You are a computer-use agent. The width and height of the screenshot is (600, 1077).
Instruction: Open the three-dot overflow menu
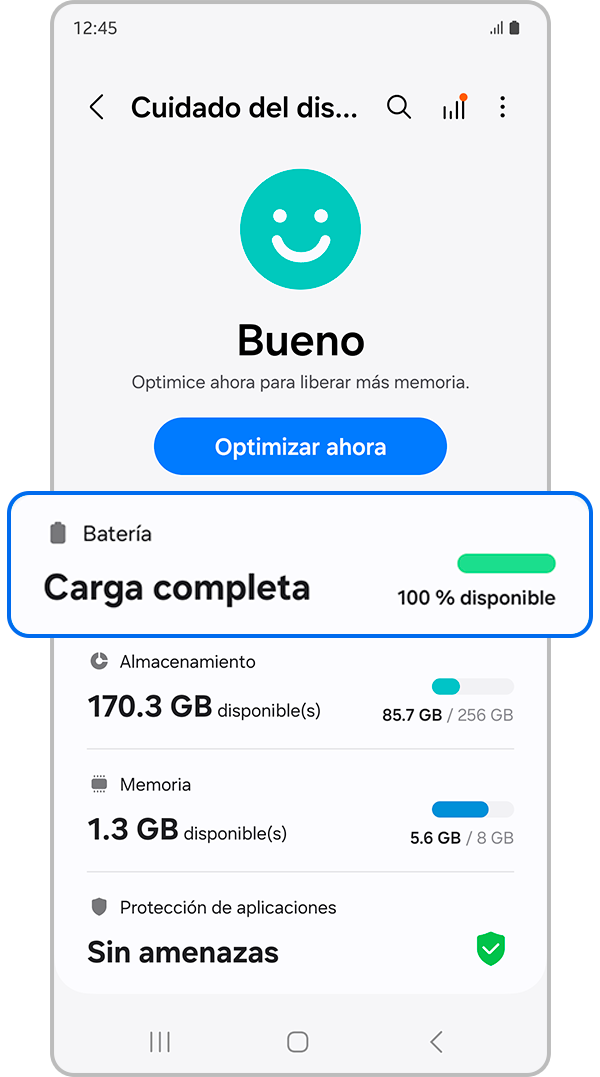coord(502,108)
